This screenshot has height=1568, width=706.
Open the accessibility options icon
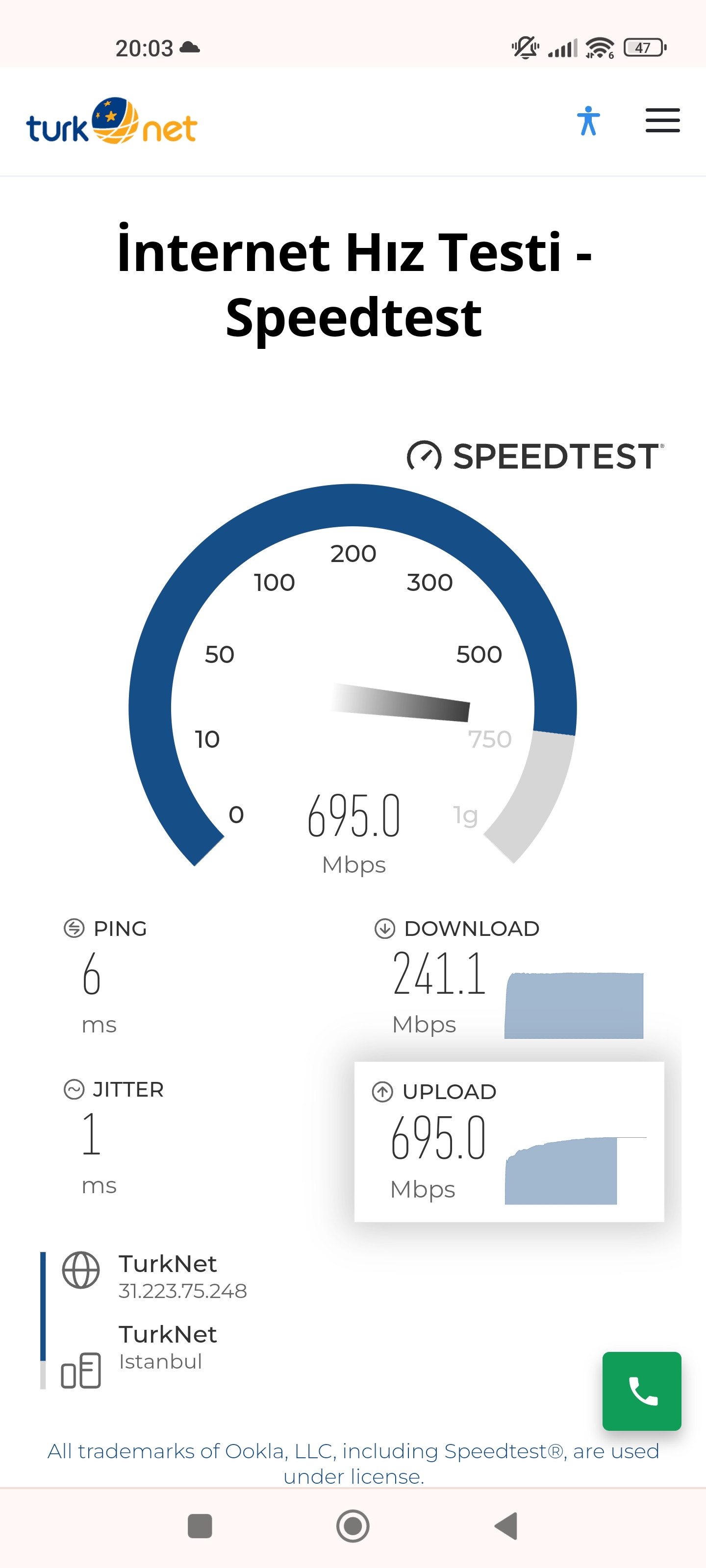click(x=588, y=121)
